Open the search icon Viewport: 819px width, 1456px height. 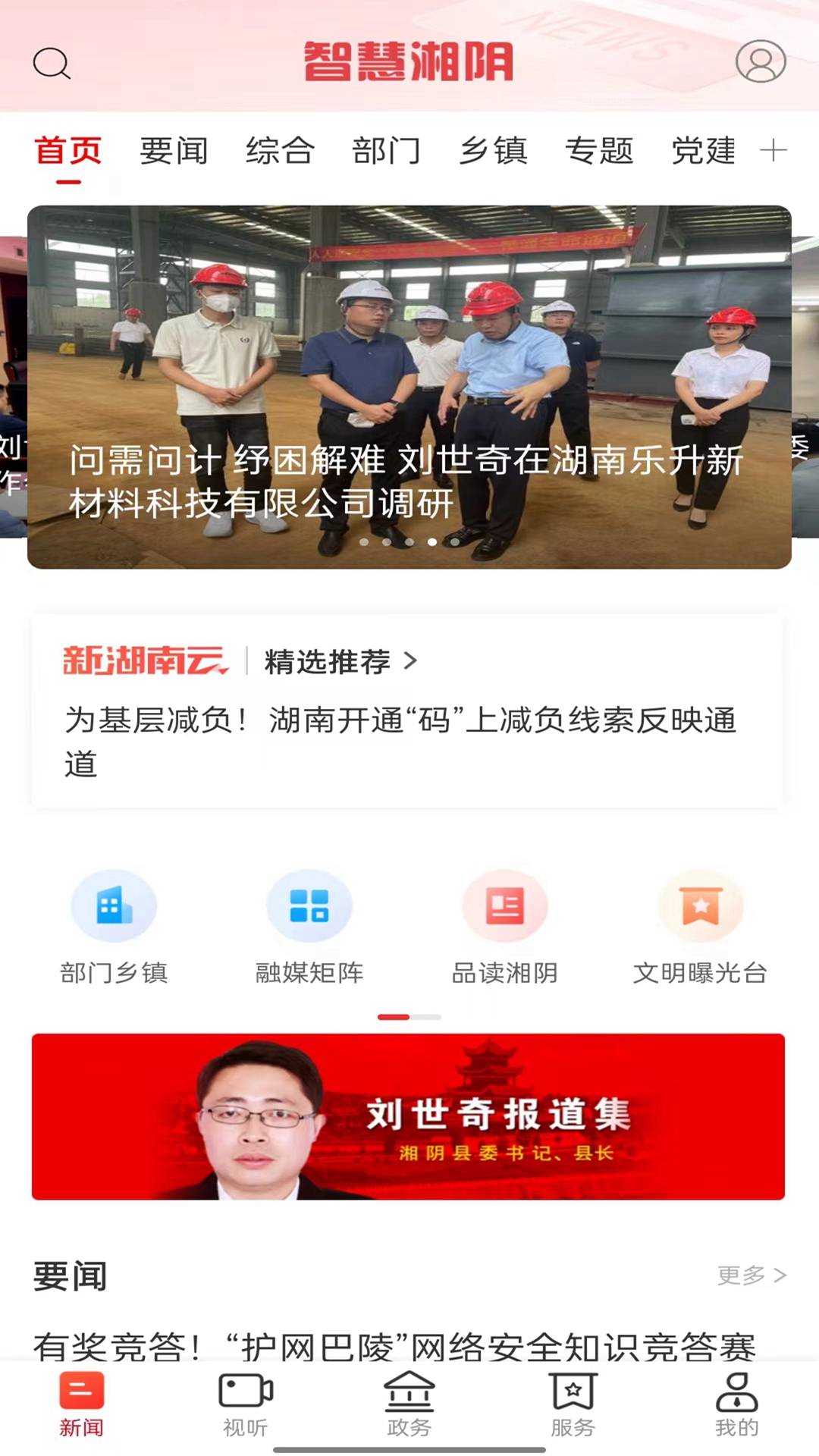53,62
